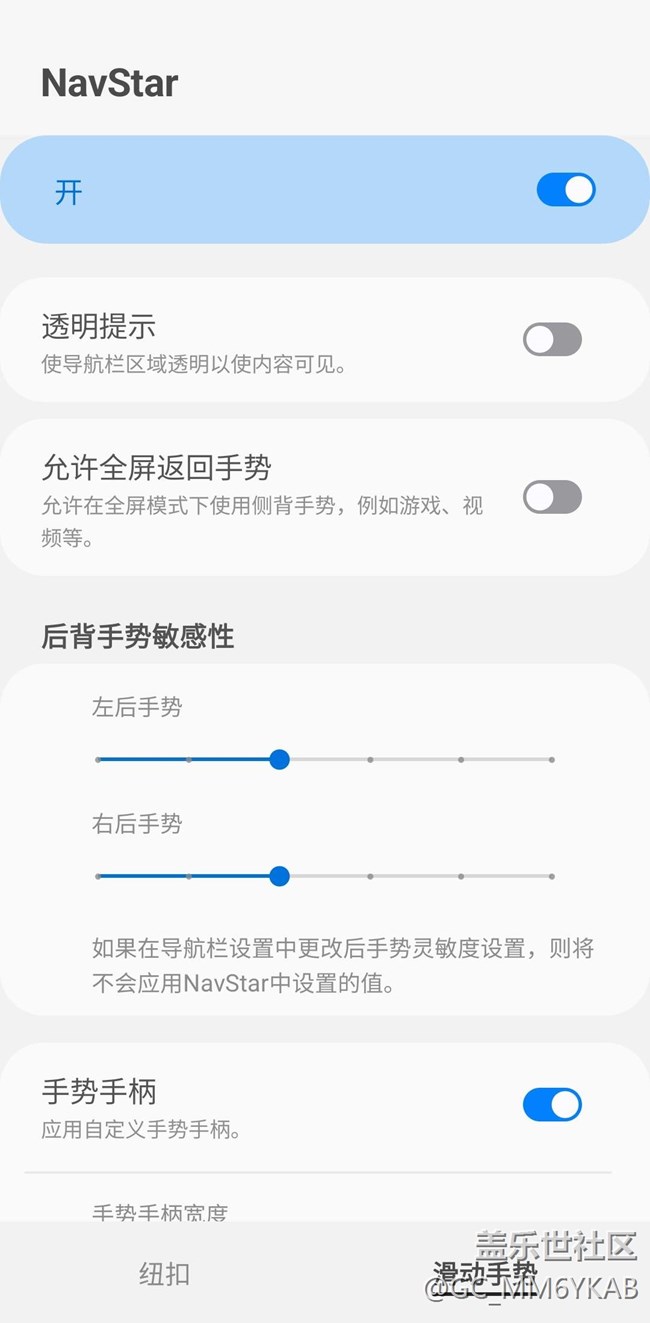Turn on 允许全屏返回手势 switch
This screenshot has height=1323, width=650.
click(x=552, y=497)
